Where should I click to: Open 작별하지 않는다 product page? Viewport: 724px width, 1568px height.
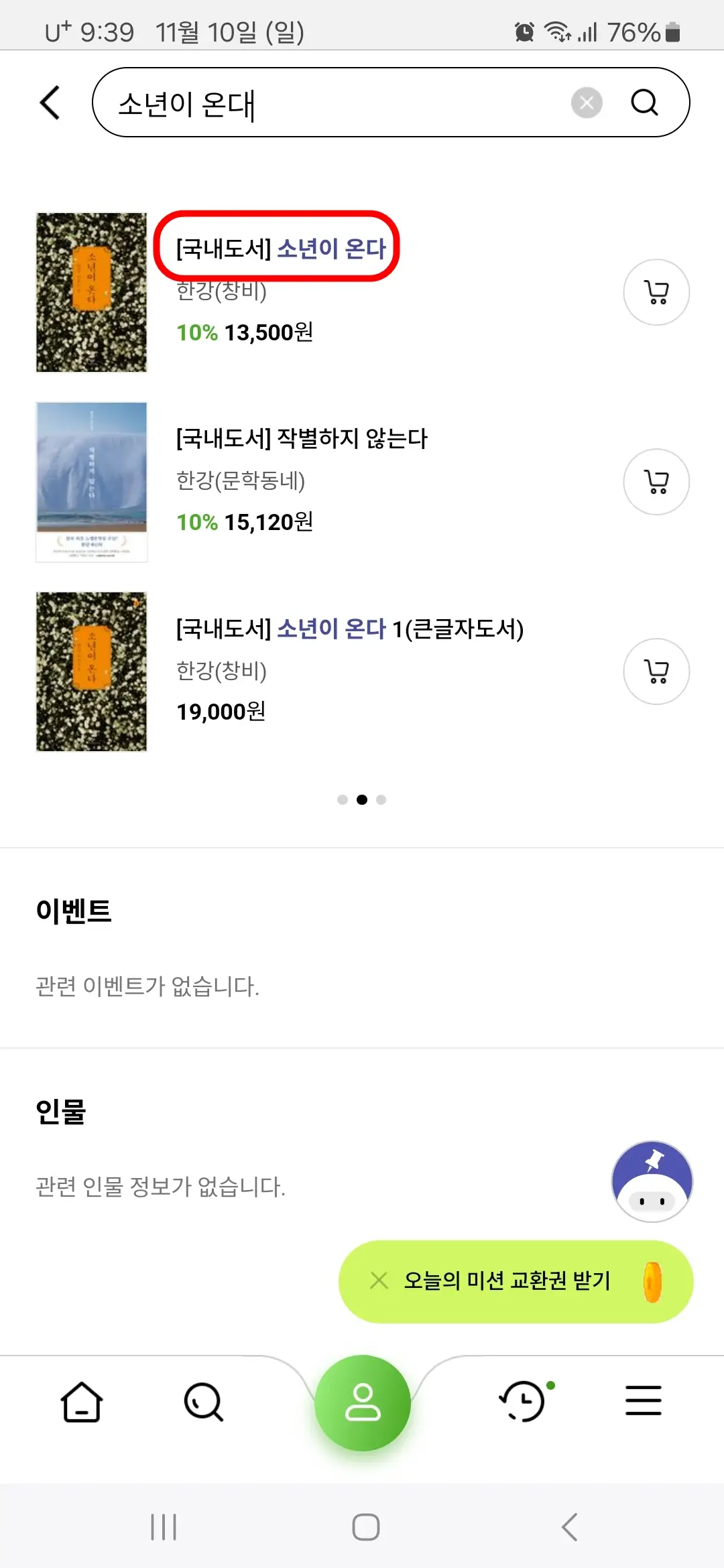coord(300,439)
